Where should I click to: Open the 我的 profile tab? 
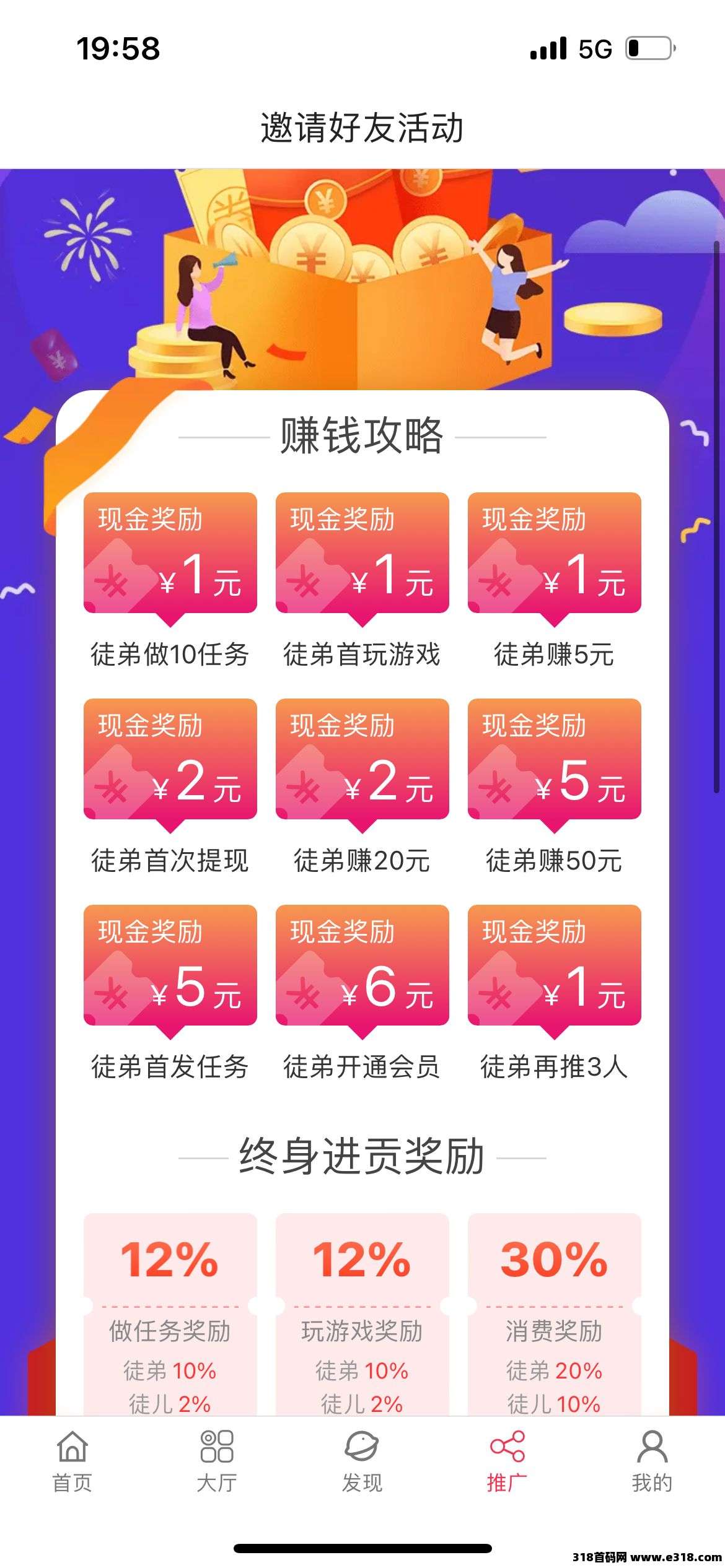(x=652, y=1459)
